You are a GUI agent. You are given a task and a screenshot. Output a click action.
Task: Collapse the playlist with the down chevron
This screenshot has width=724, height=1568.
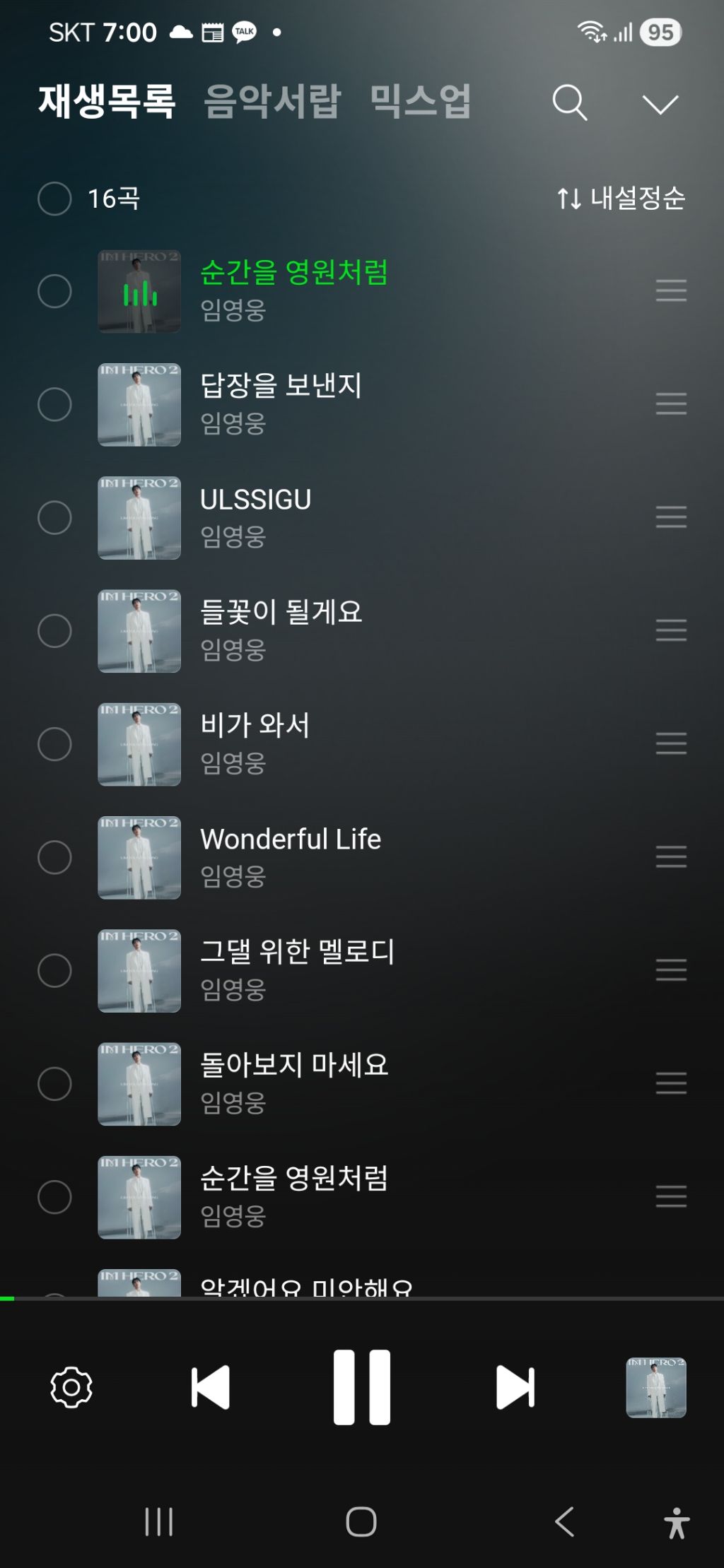pyautogui.click(x=660, y=104)
